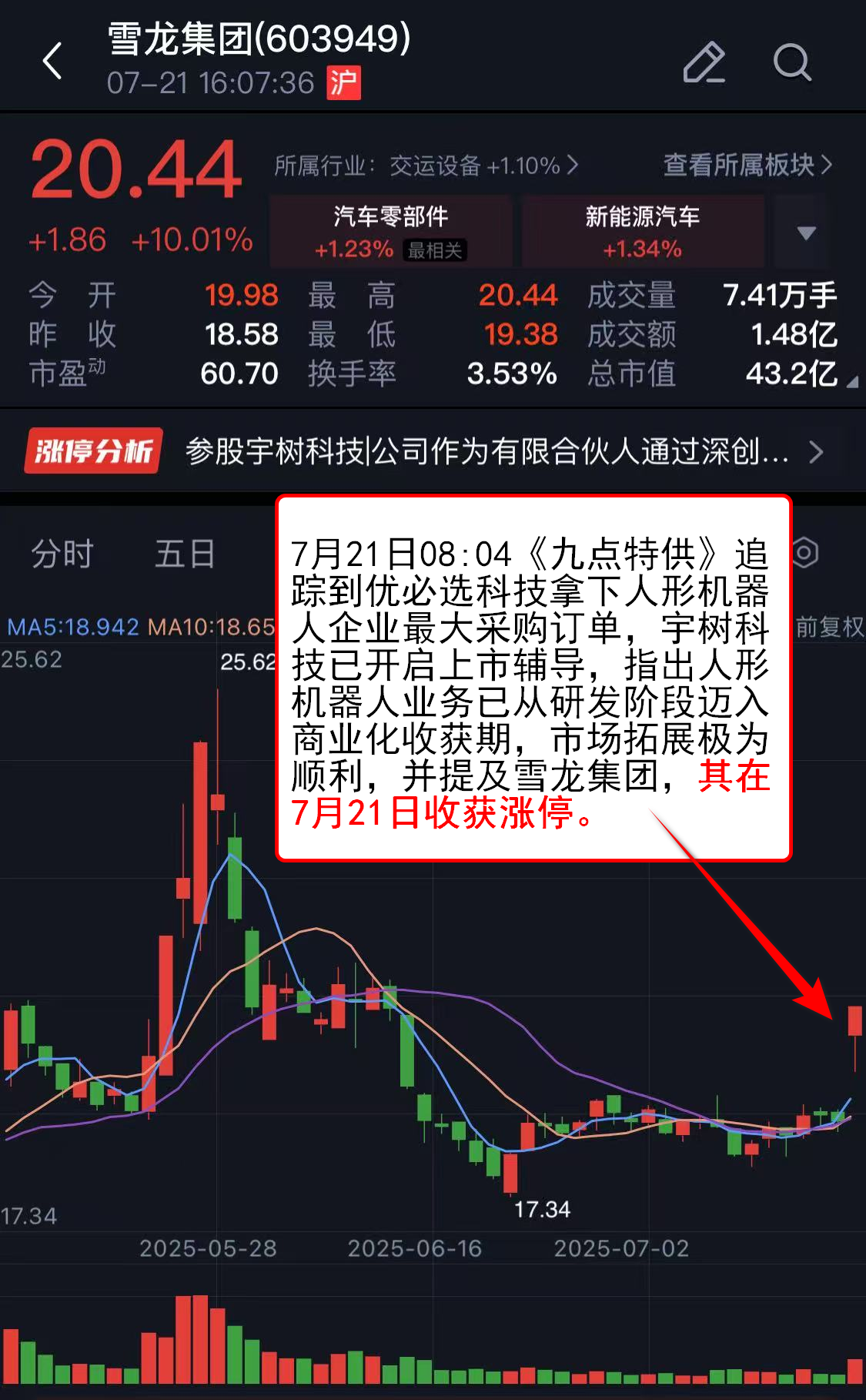This screenshot has height=1400, width=866.
Task: Expand the quote details by 总市值
Action: point(851,382)
